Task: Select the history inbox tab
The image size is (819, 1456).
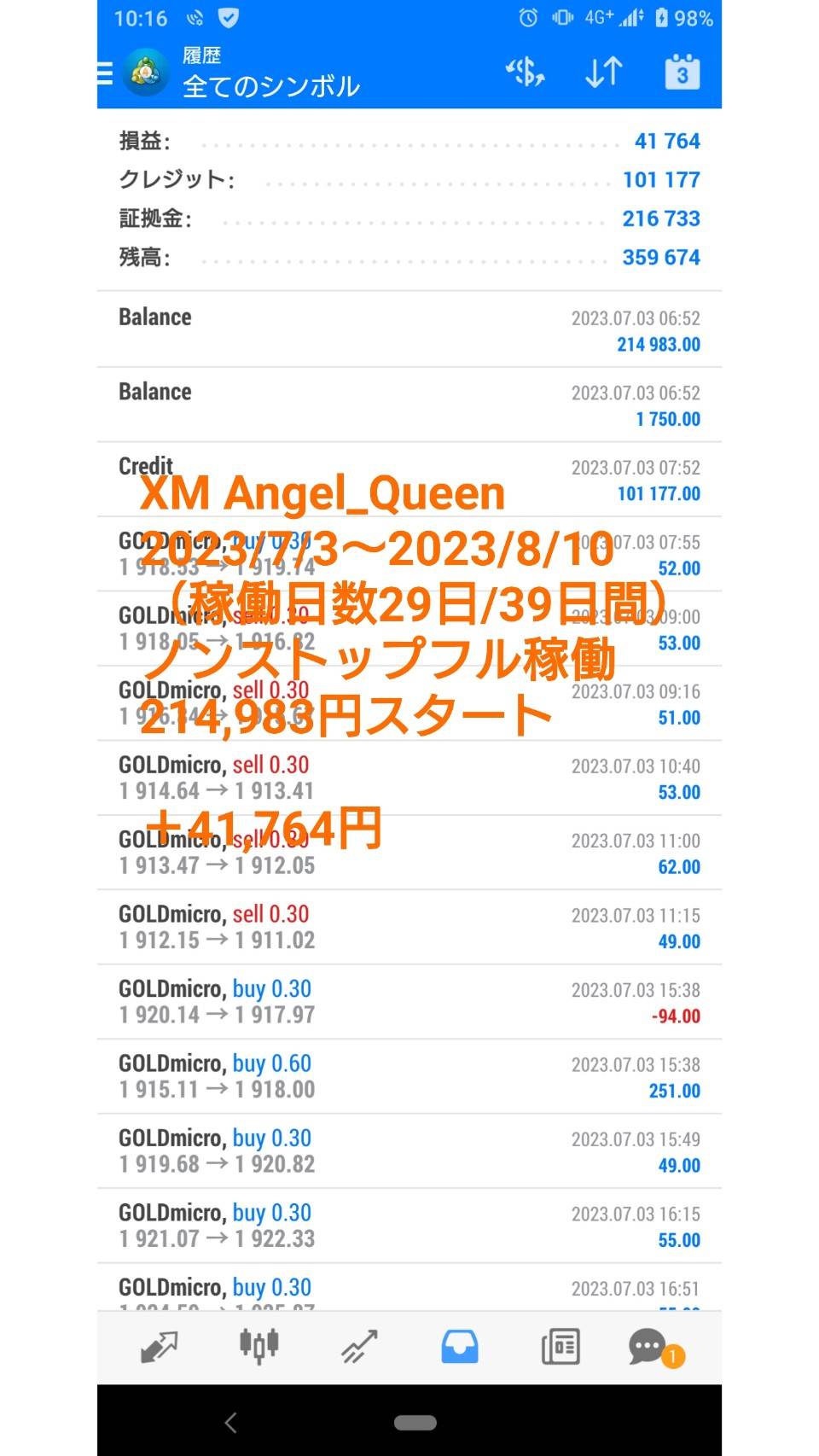Action: 459,1347
